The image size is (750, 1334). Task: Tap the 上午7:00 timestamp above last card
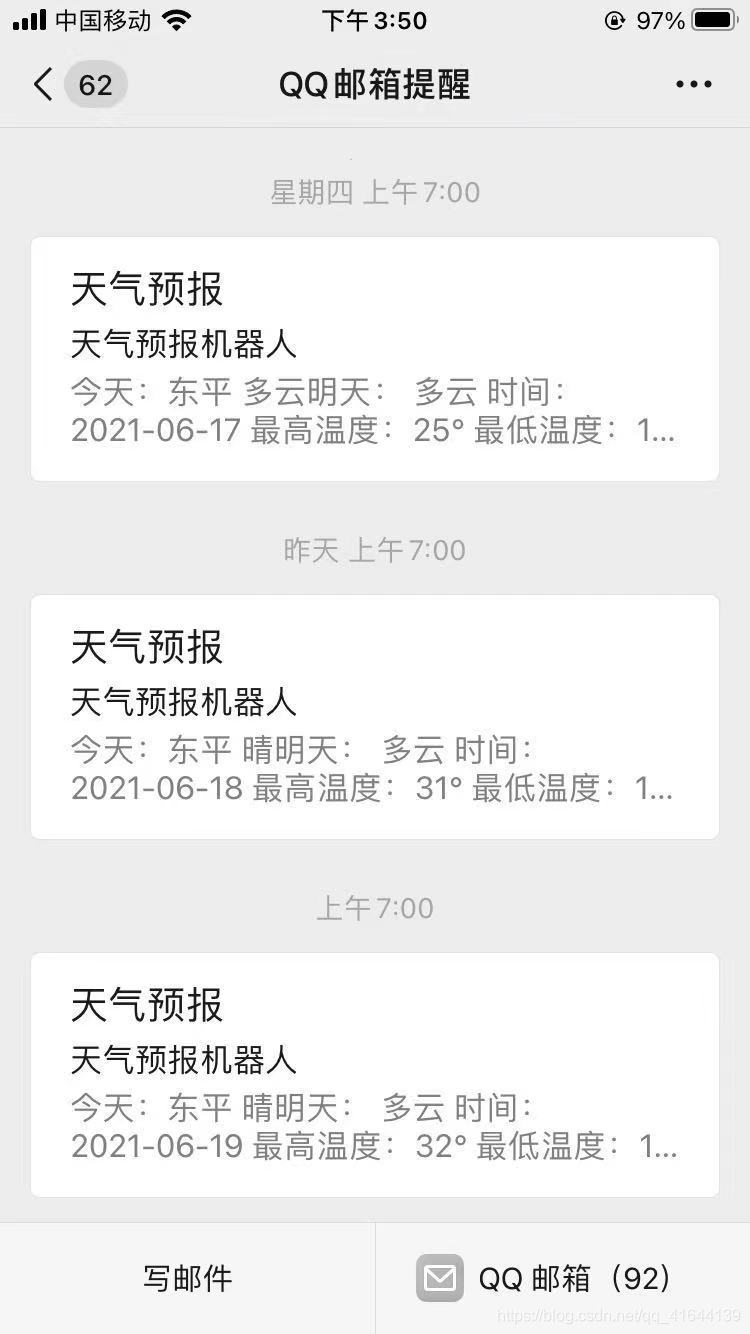click(x=375, y=907)
